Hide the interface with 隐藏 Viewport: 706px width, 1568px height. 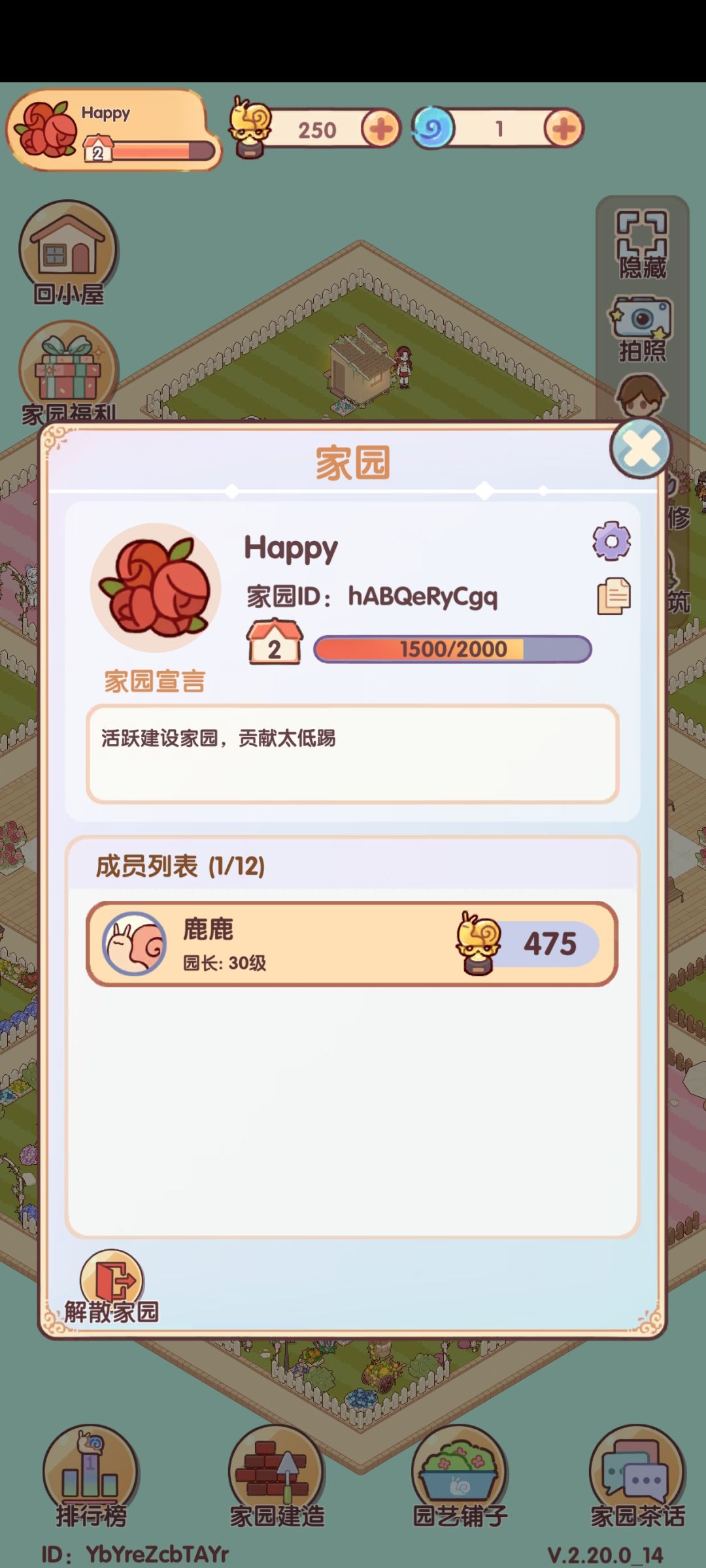pos(642,244)
